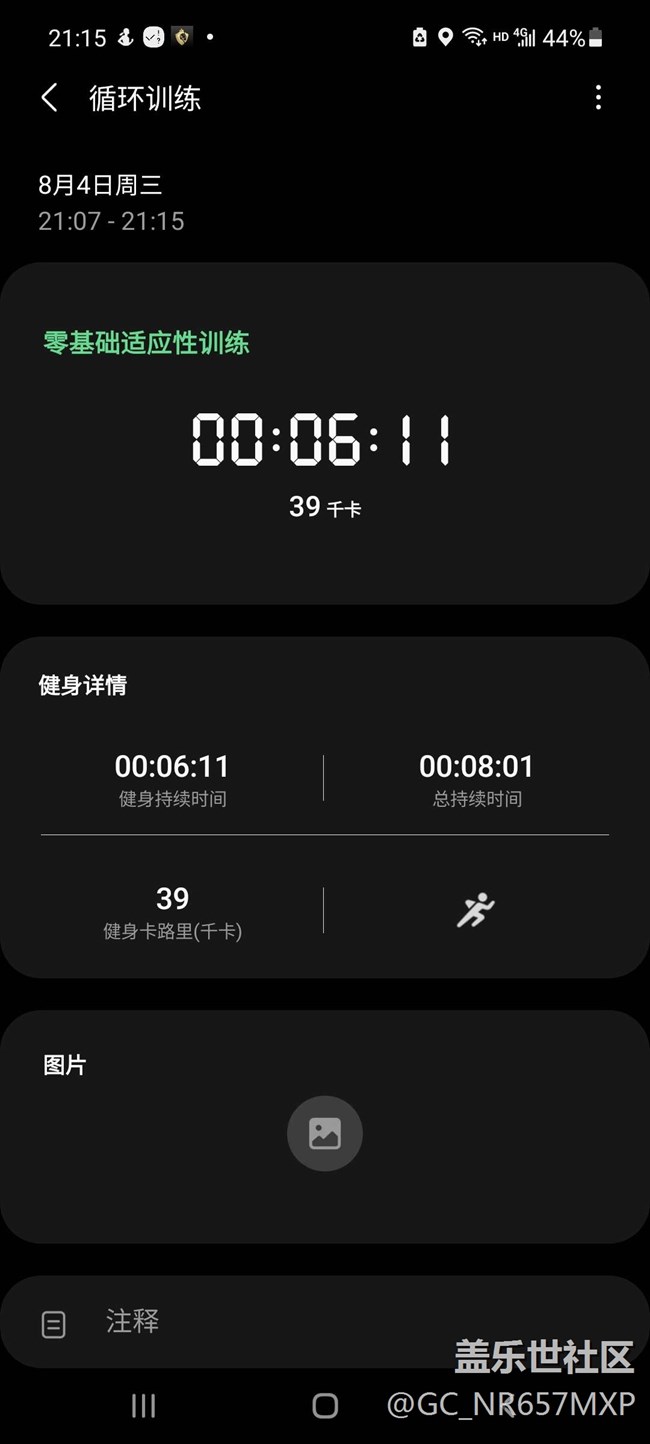Add a picture to this workout
The height and width of the screenshot is (1444, 650).
[325, 1133]
